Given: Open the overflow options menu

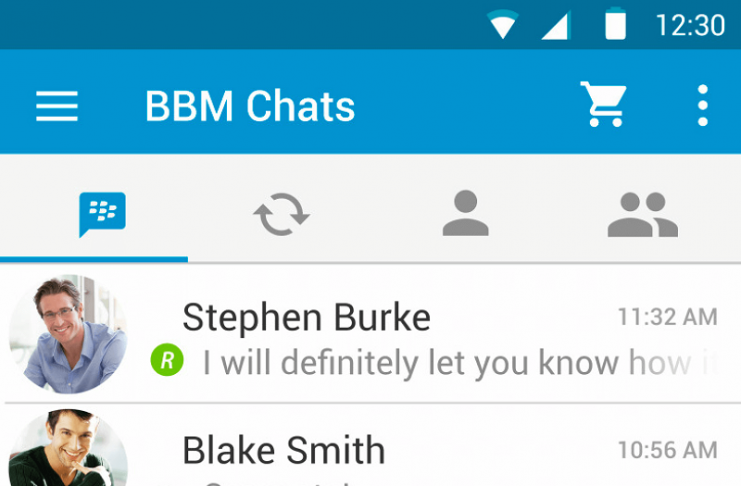Looking at the screenshot, I should coord(703,105).
